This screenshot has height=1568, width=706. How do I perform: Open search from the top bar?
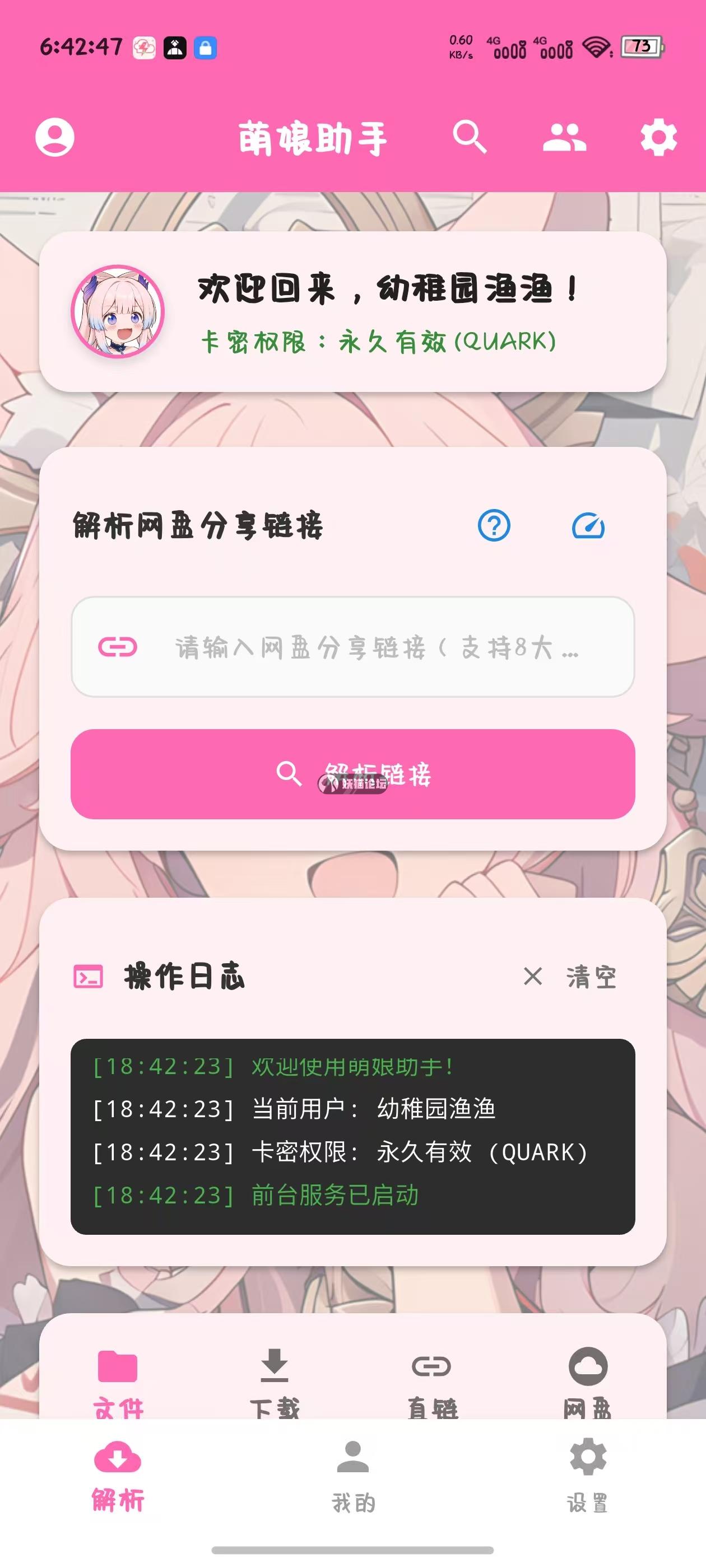point(470,137)
